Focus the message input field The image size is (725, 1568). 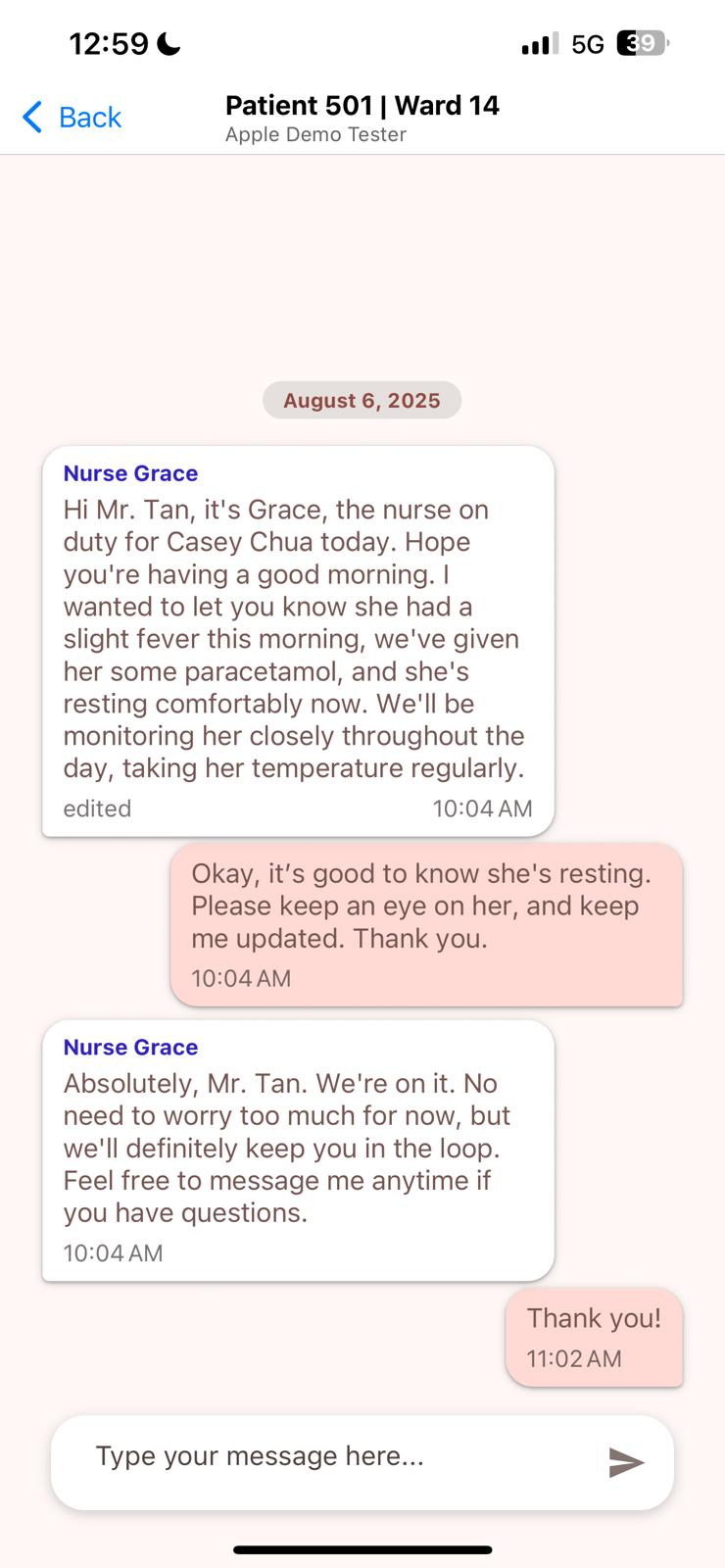333,1457
